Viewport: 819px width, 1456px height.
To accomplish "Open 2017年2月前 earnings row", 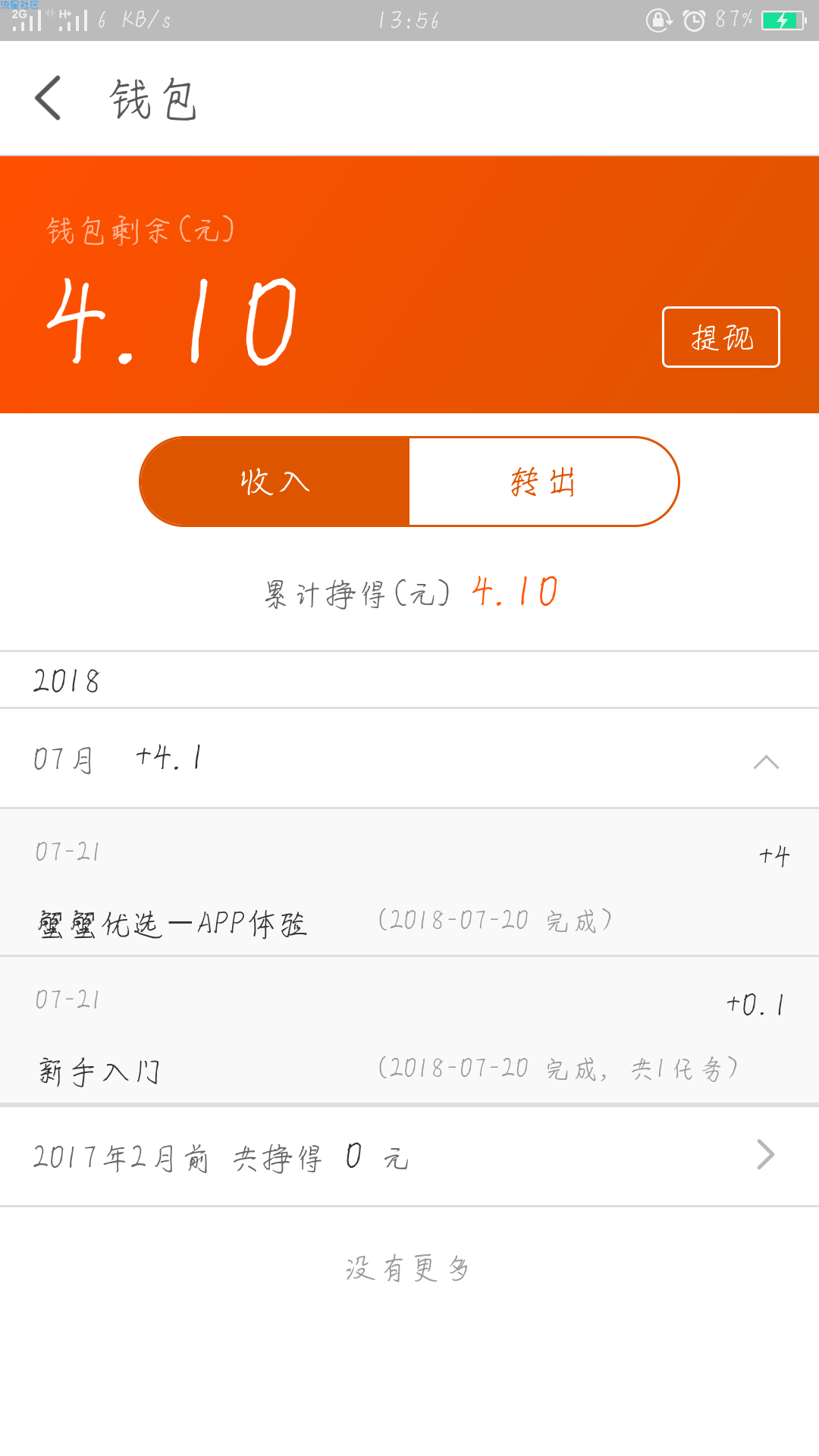I will [409, 1156].
